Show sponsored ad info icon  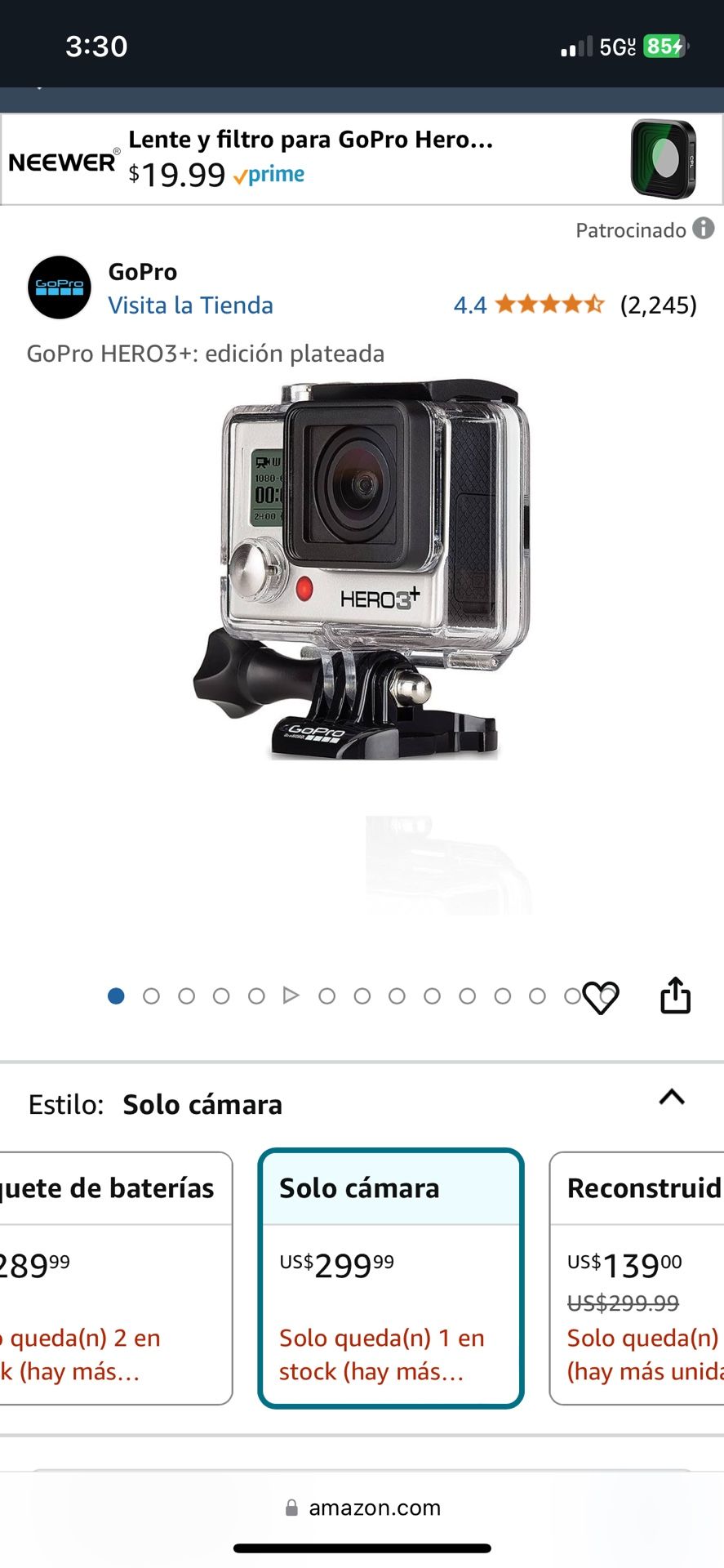[704, 229]
